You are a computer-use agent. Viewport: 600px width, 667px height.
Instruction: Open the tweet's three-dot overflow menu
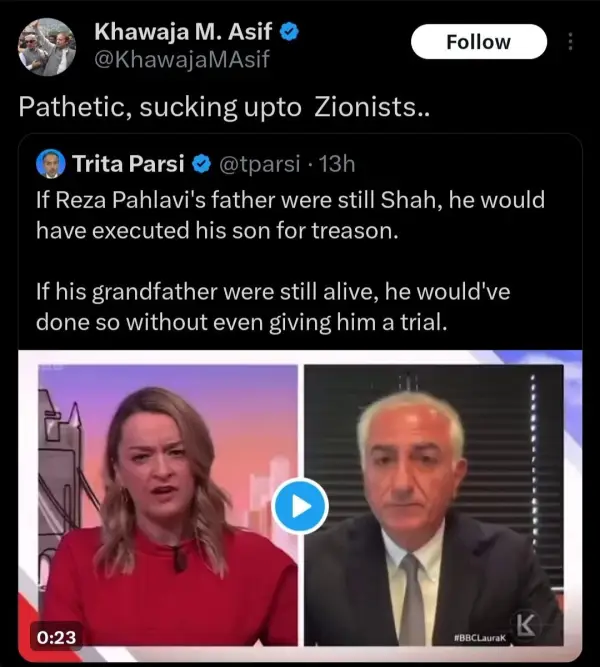pyautogui.click(x=571, y=42)
